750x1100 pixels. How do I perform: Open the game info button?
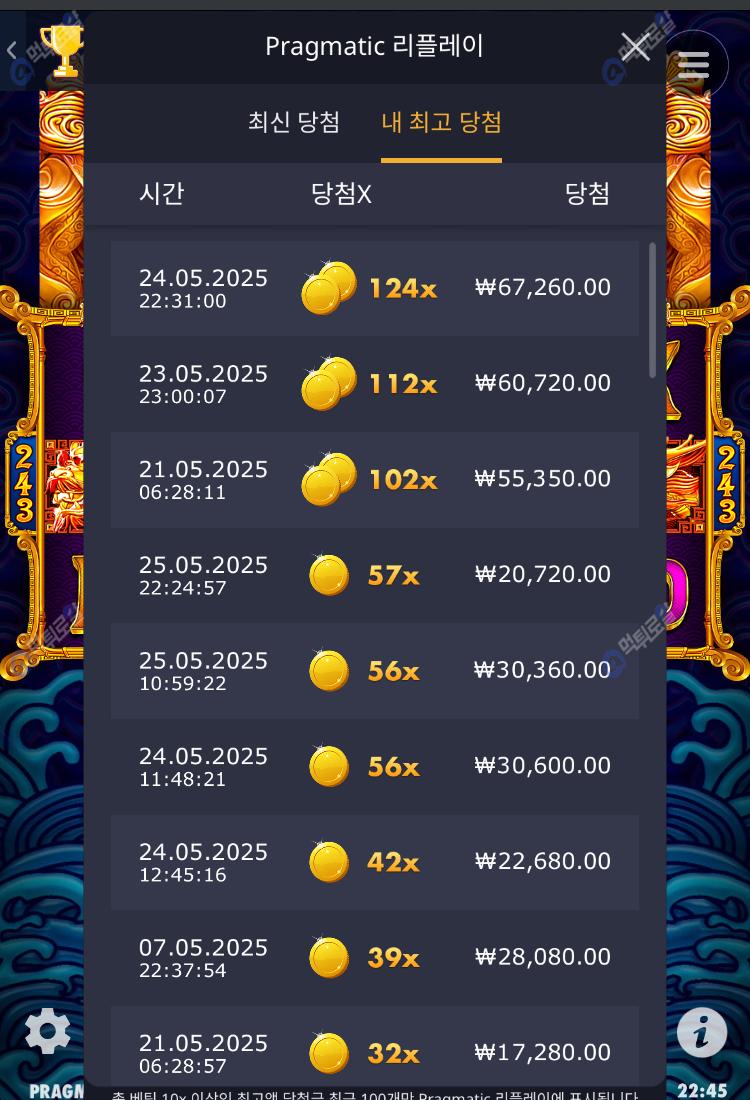click(x=701, y=1032)
